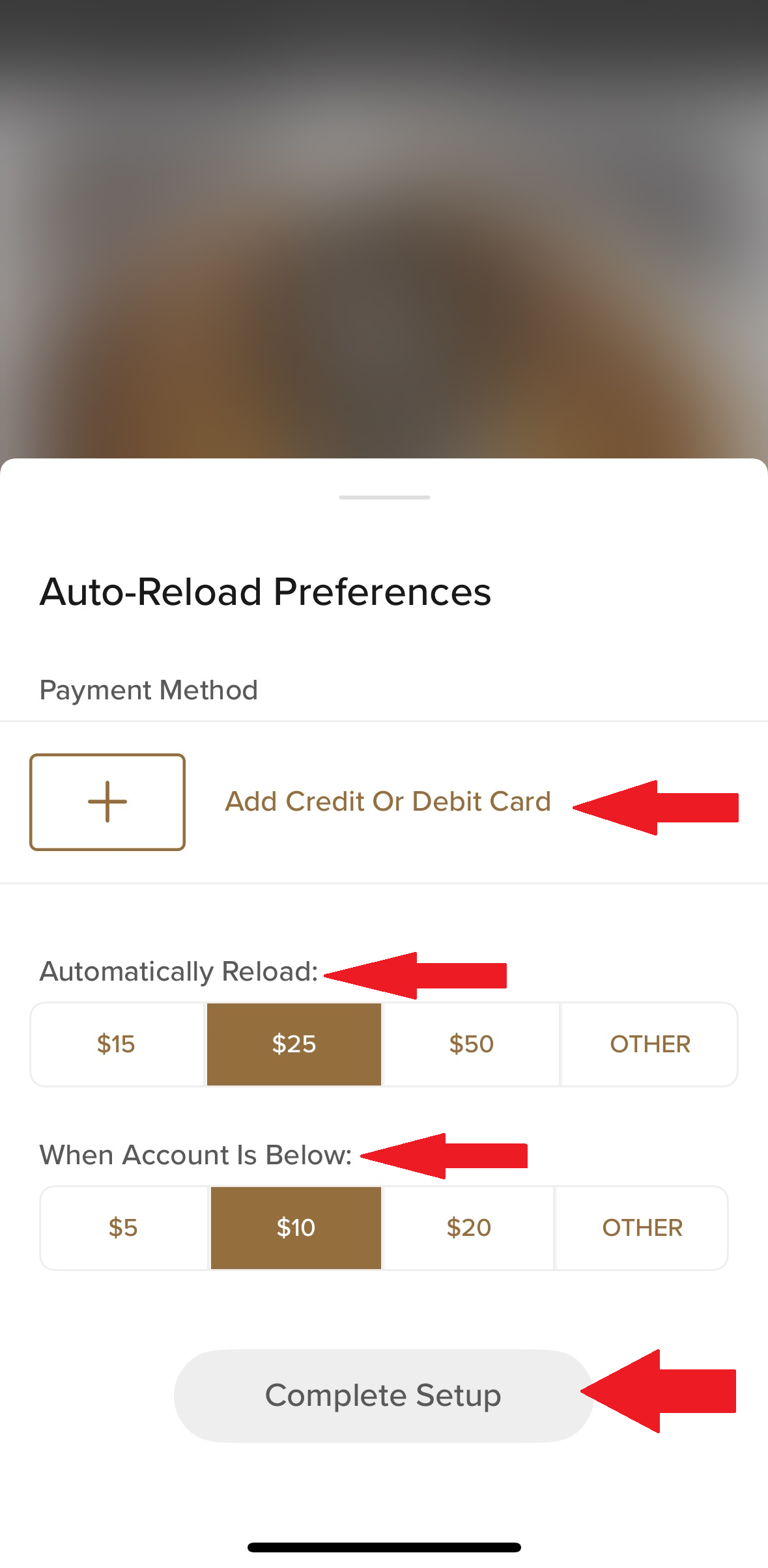
Task: Tap Complete Setup button
Action: click(383, 1395)
